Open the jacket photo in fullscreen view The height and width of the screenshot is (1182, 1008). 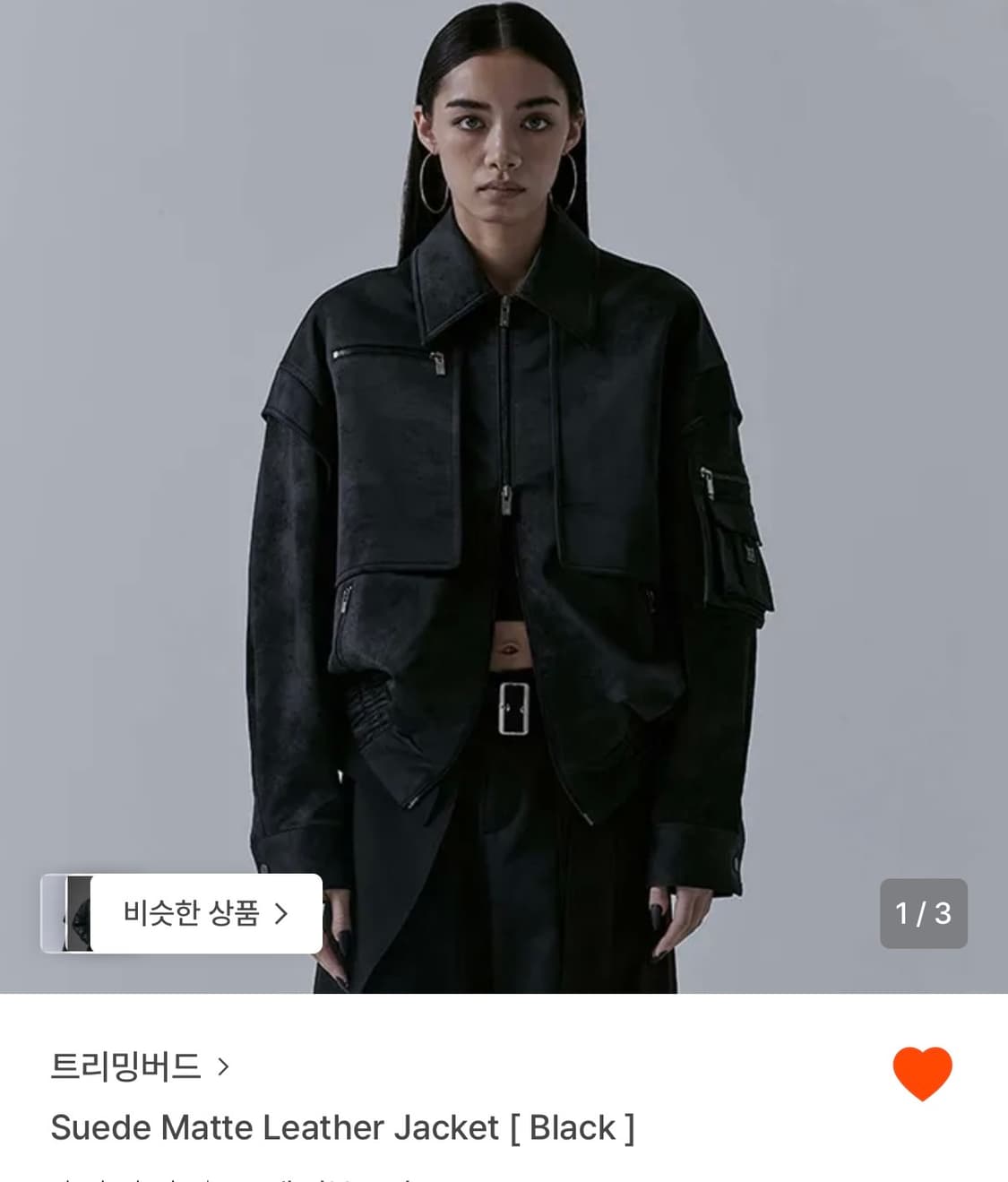coord(504,448)
